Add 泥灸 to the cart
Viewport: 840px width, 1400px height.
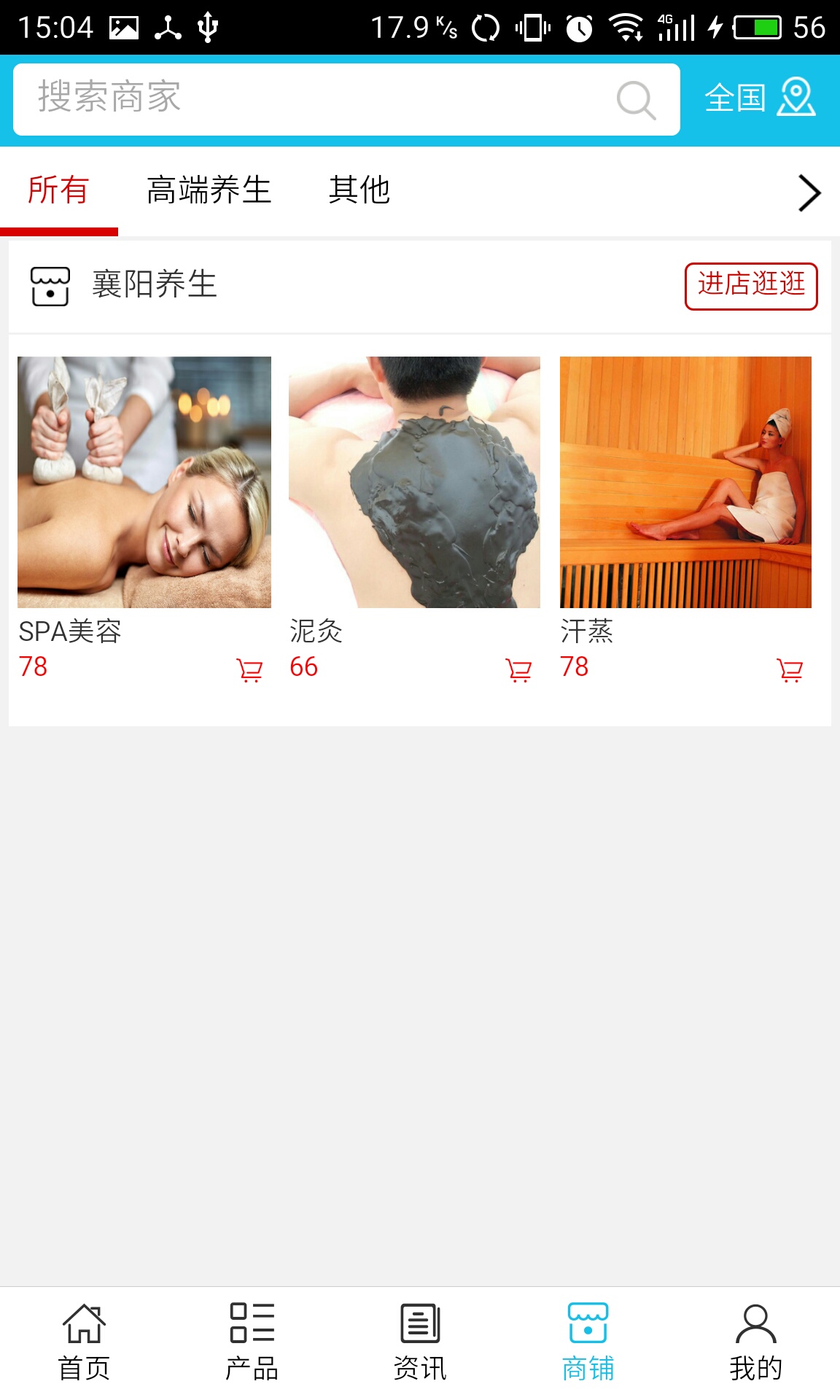pyautogui.click(x=518, y=669)
